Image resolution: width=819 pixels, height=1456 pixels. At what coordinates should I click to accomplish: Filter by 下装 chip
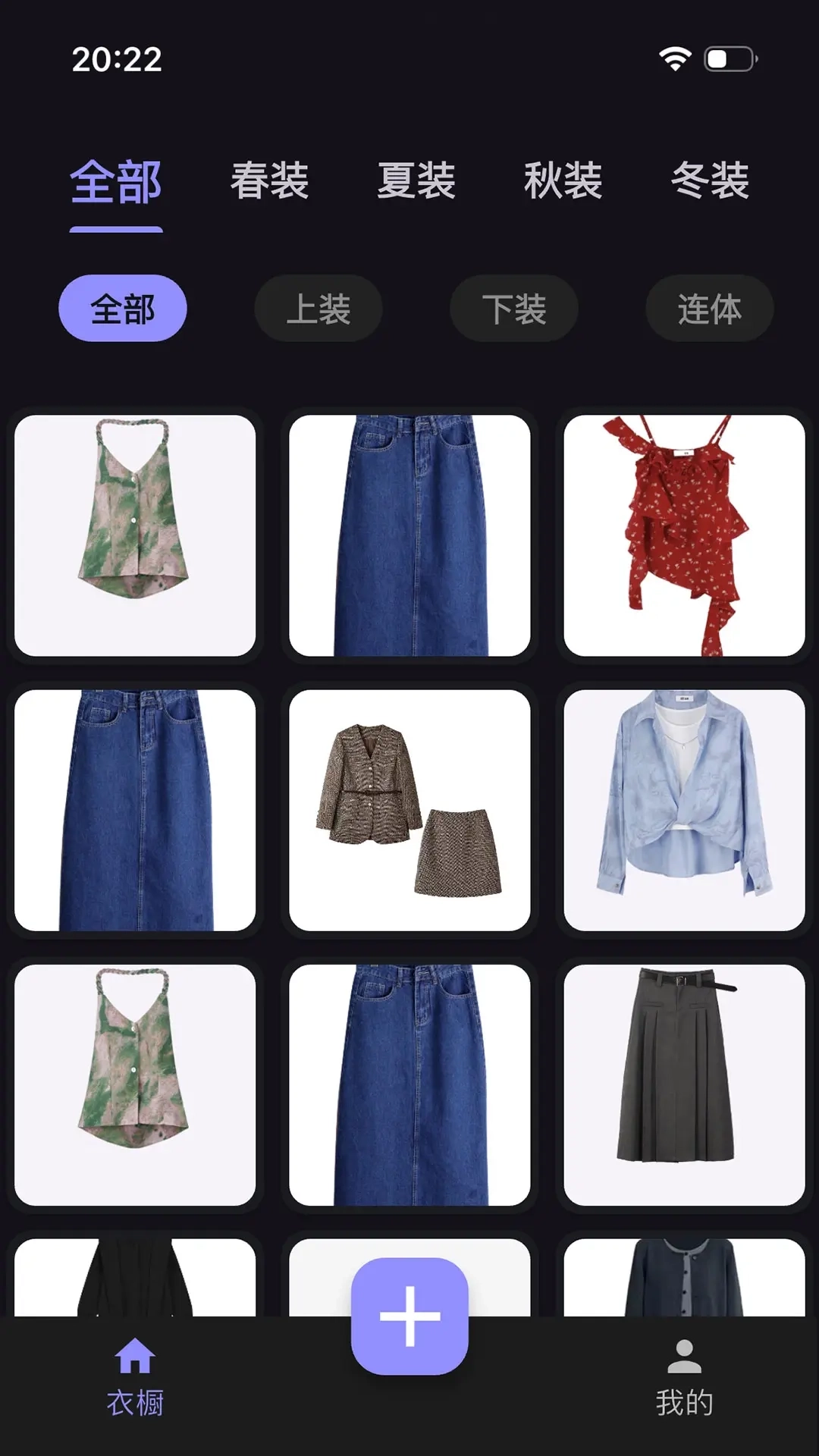coord(514,309)
